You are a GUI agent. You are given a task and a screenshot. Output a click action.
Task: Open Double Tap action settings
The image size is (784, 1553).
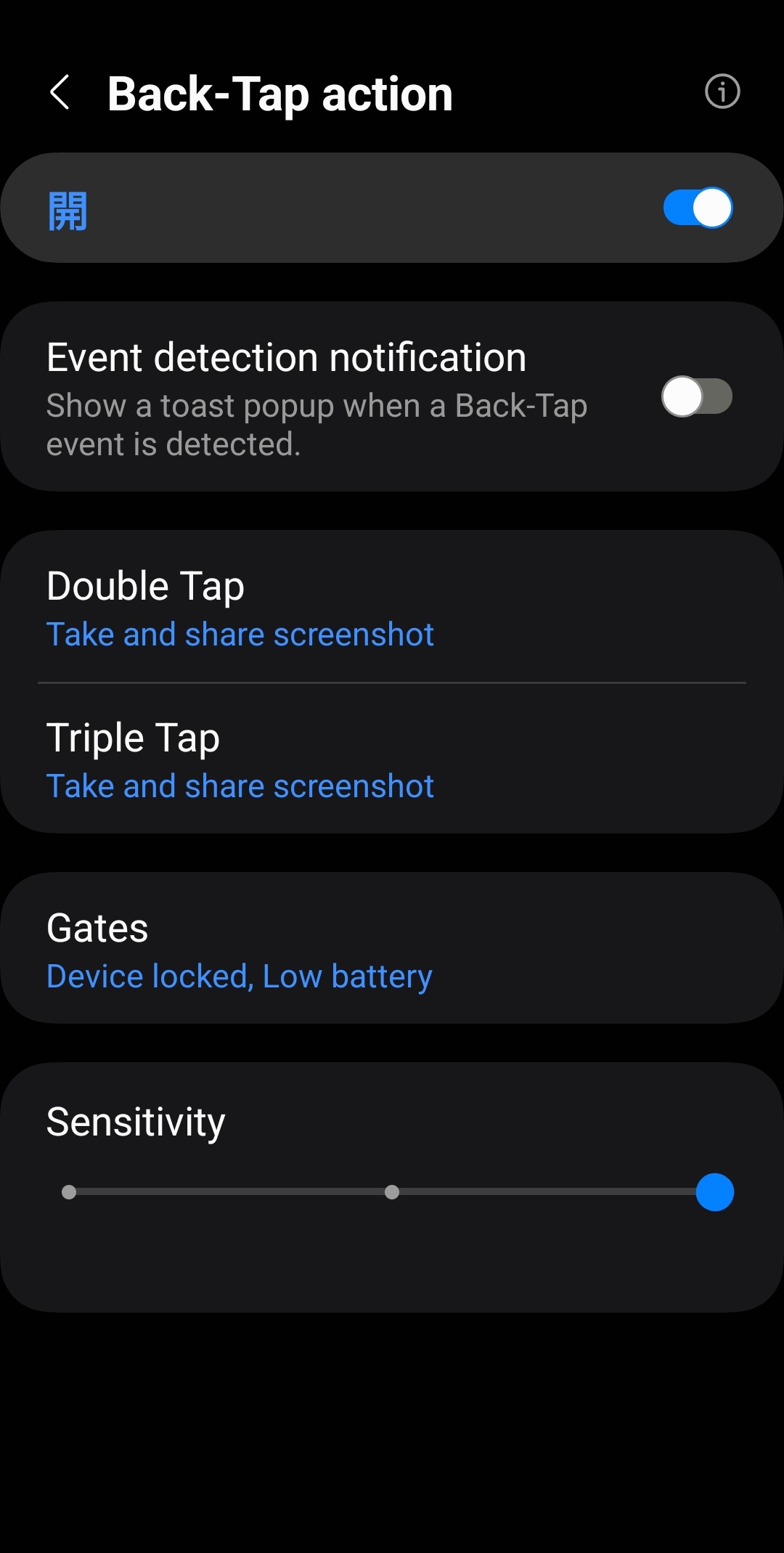coord(392,607)
